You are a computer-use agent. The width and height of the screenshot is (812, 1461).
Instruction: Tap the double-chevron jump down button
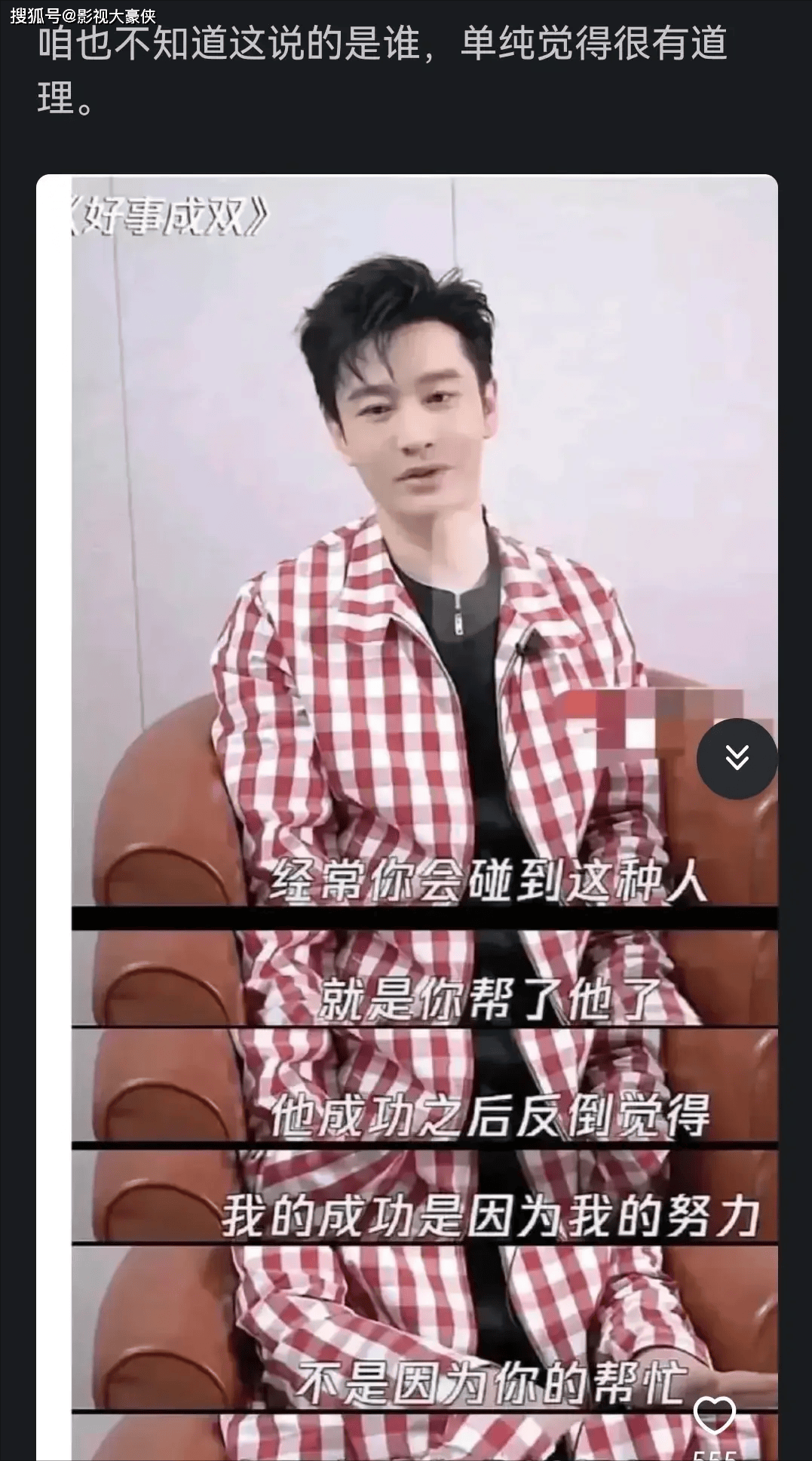pos(737,758)
